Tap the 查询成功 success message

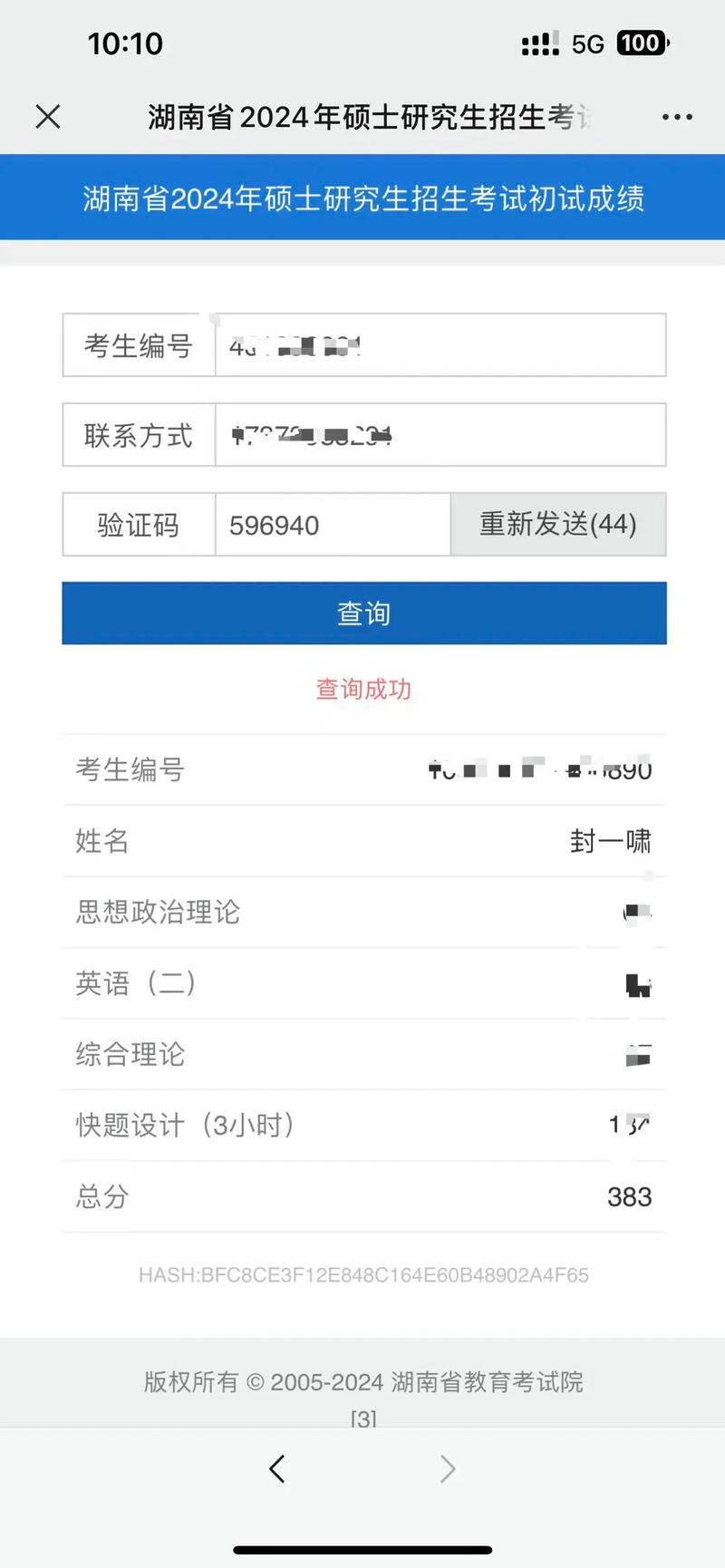(362, 689)
